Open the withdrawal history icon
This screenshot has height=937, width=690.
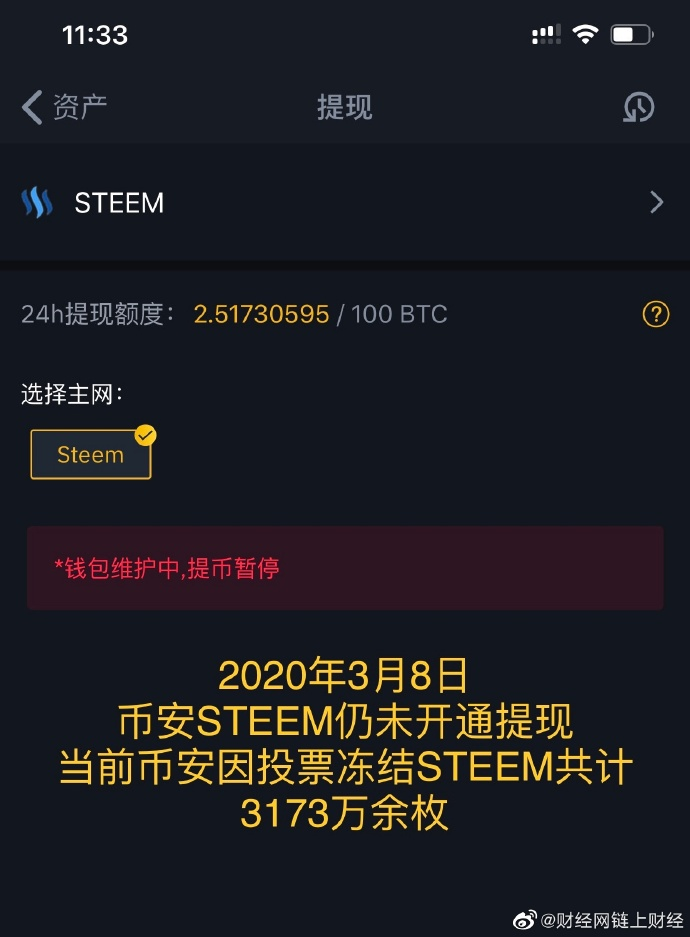(x=638, y=107)
